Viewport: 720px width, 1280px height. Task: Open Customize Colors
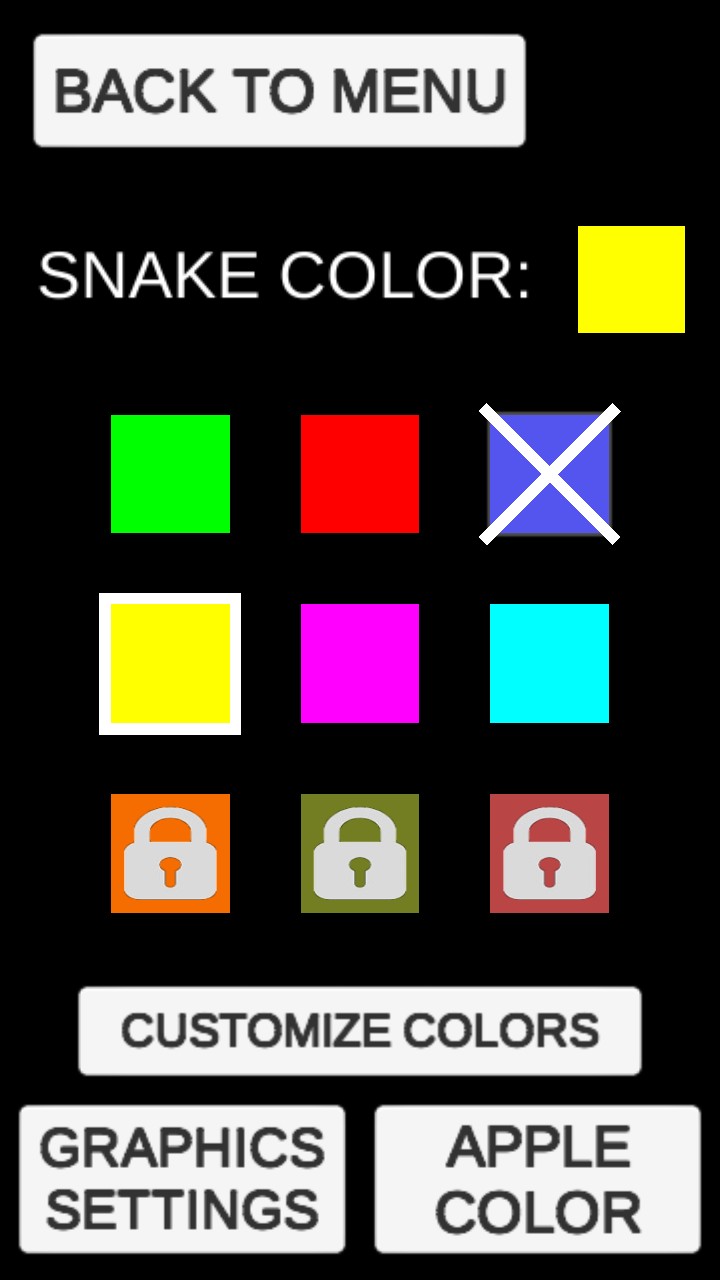[360, 1031]
